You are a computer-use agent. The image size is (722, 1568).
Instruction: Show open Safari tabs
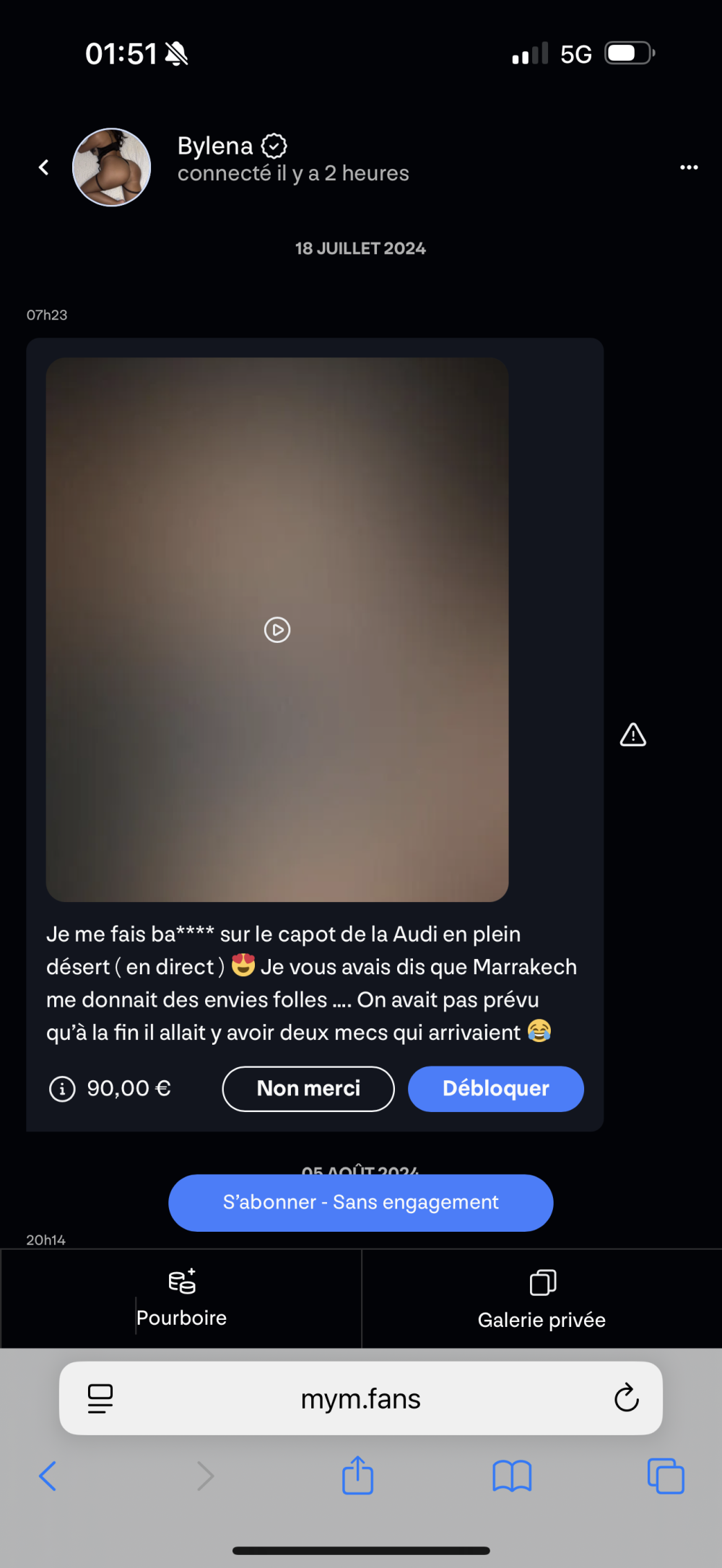point(666,1476)
